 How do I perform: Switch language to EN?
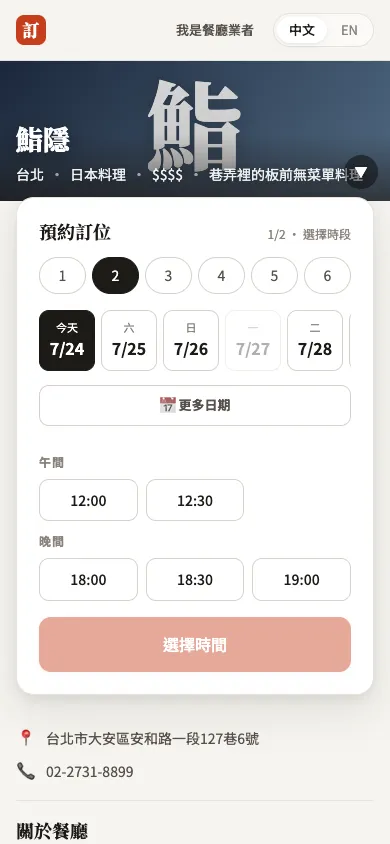(x=349, y=30)
